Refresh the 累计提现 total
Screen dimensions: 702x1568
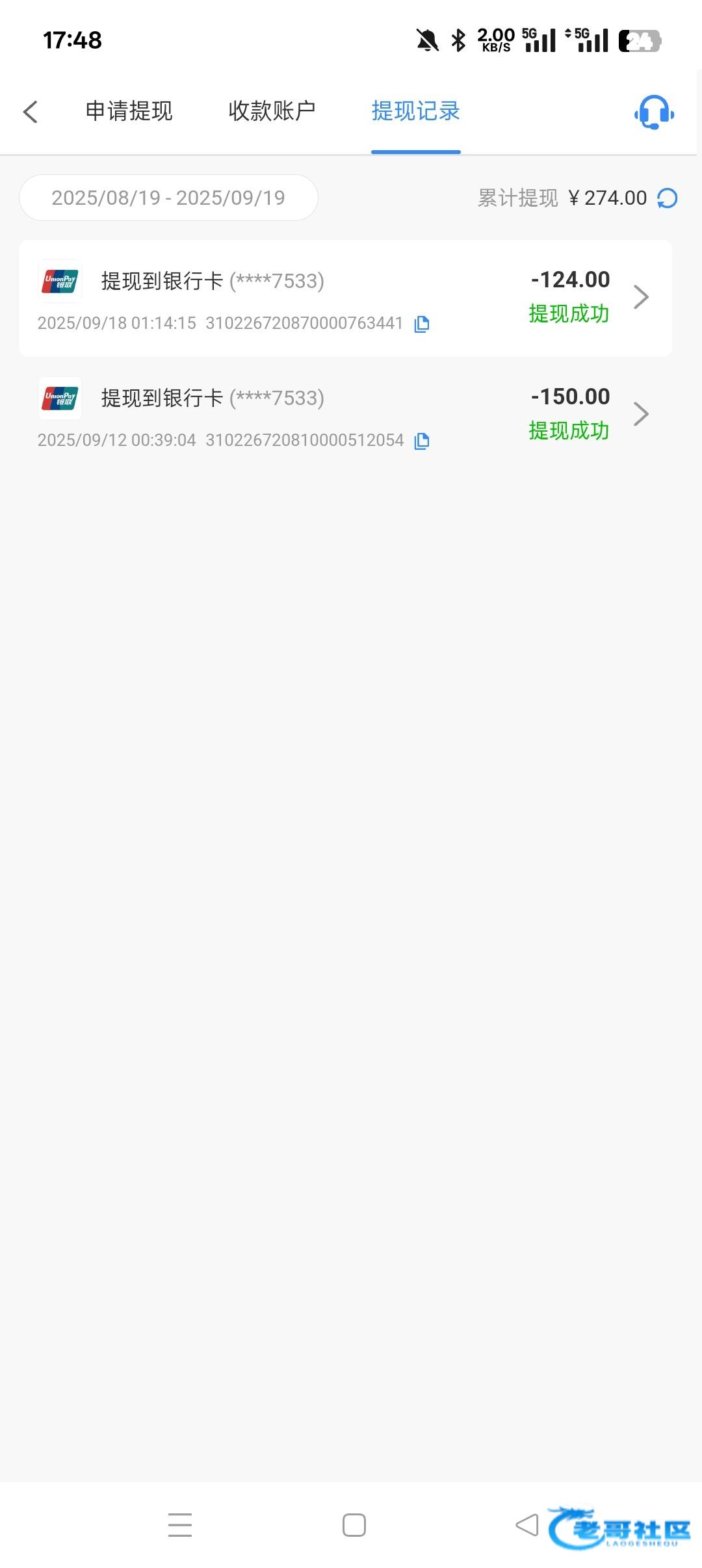pyautogui.click(x=668, y=198)
